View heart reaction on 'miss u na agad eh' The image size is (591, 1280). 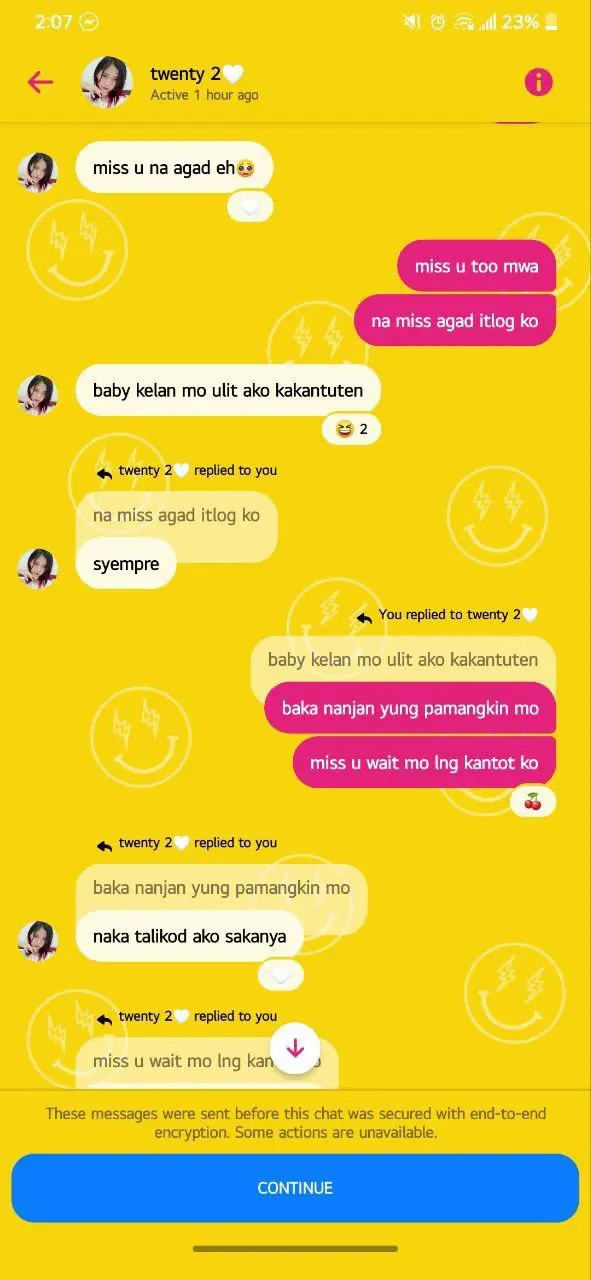[250, 207]
